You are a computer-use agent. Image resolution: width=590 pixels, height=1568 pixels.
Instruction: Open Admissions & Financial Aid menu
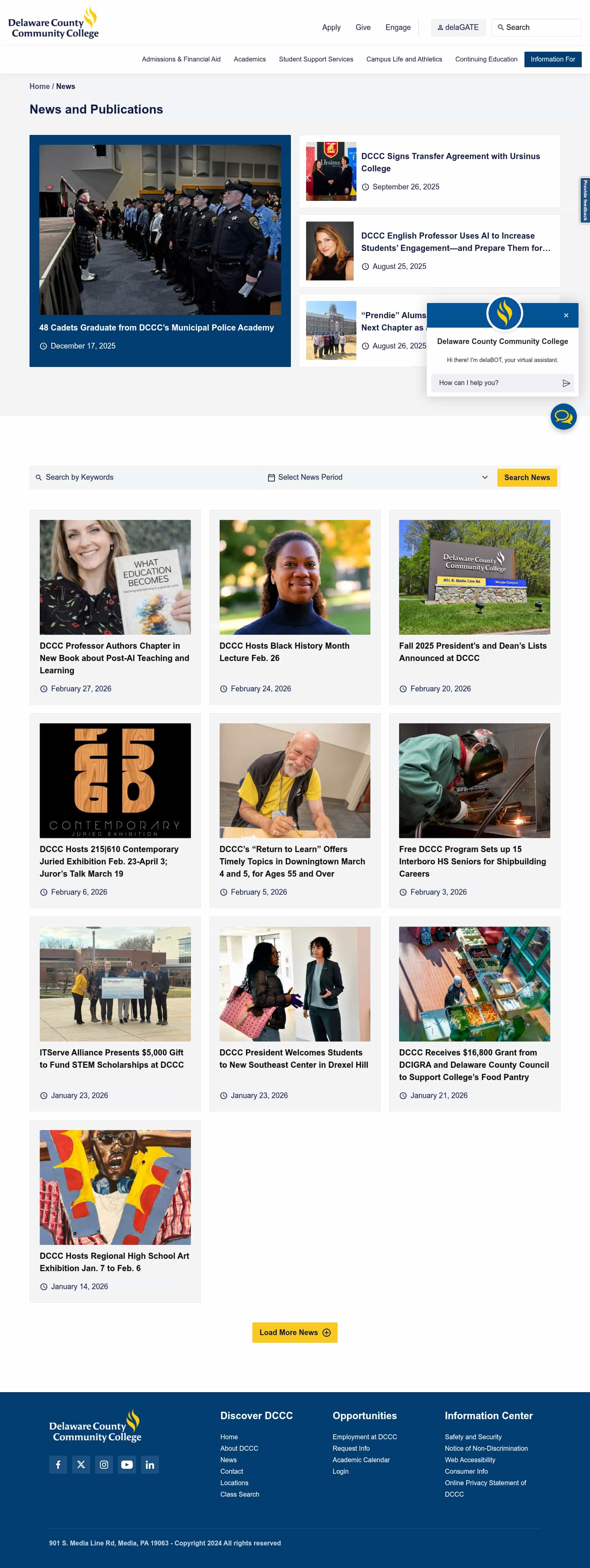(181, 59)
